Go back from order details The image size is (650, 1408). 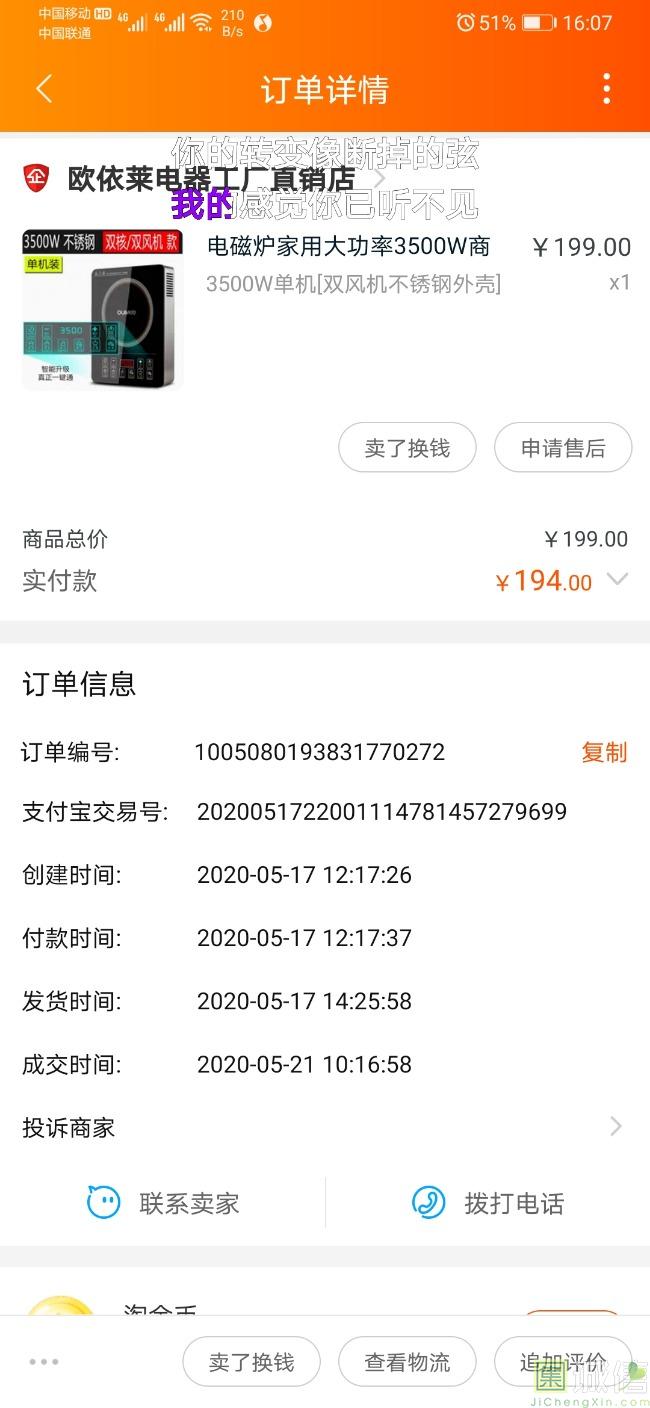43,89
